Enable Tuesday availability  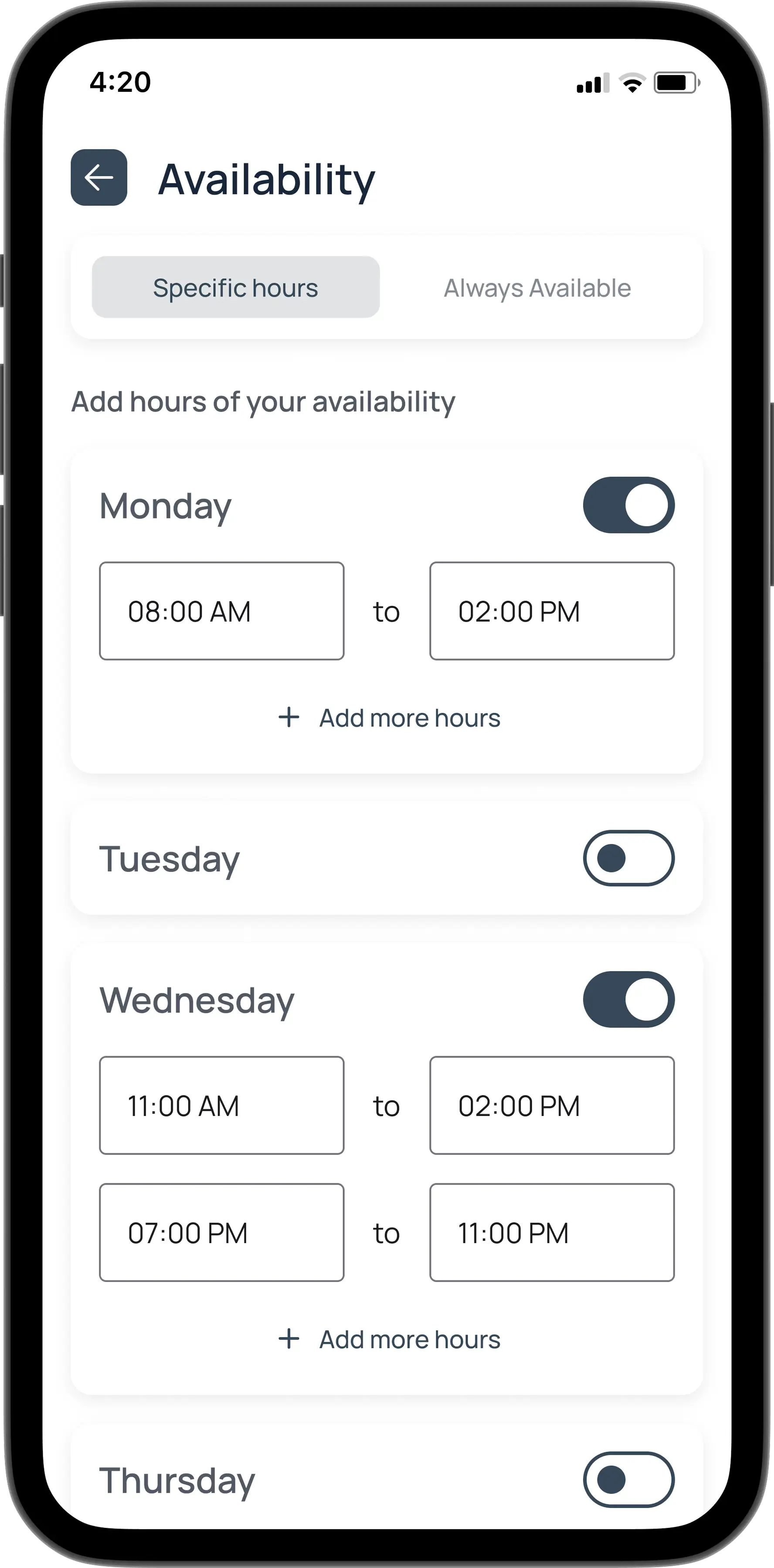(628, 858)
